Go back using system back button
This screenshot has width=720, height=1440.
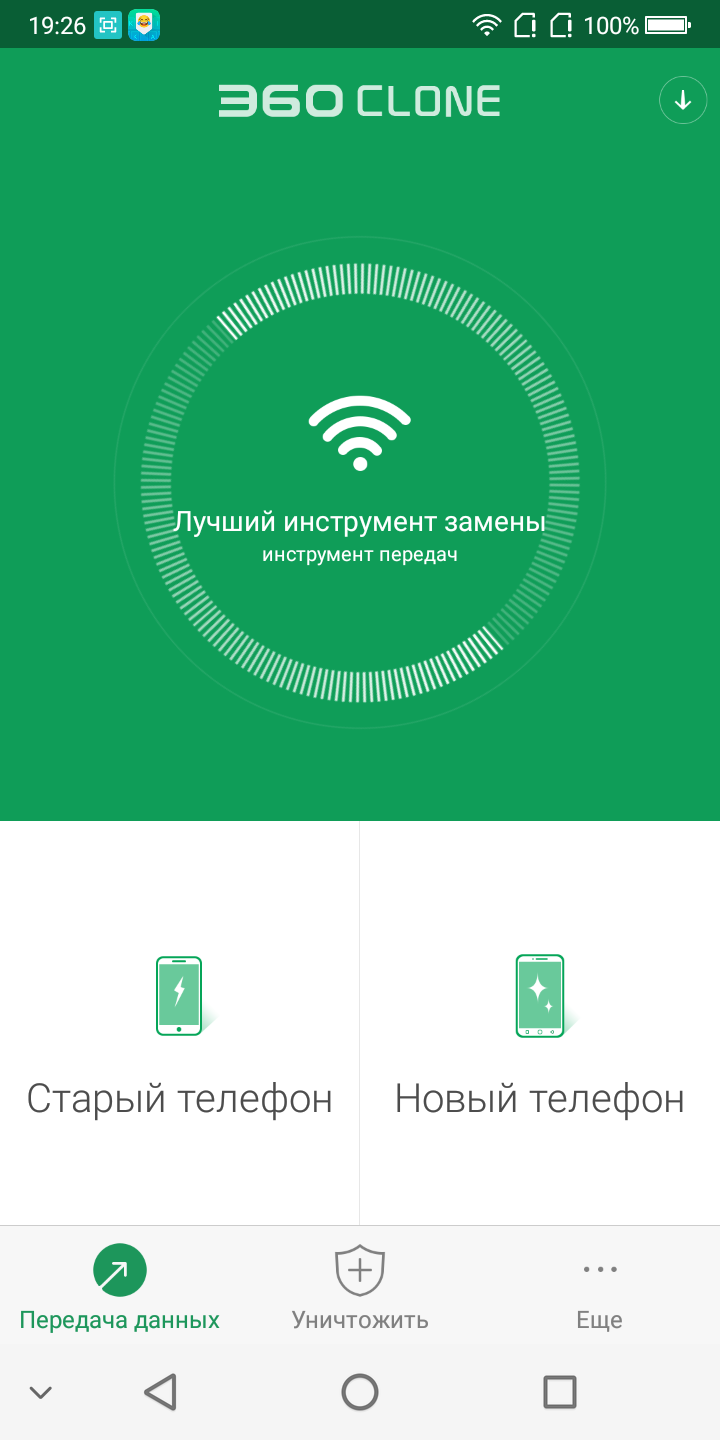(x=161, y=1392)
